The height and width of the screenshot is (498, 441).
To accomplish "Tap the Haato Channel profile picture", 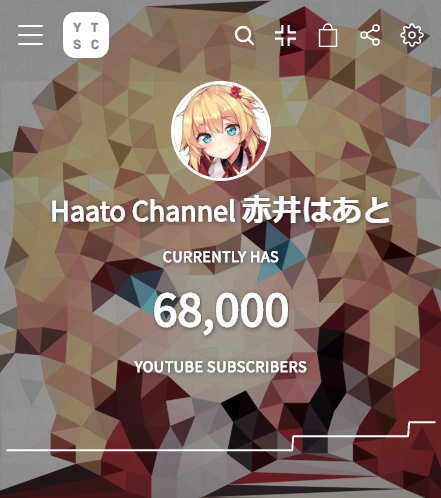I will click(x=221, y=131).
